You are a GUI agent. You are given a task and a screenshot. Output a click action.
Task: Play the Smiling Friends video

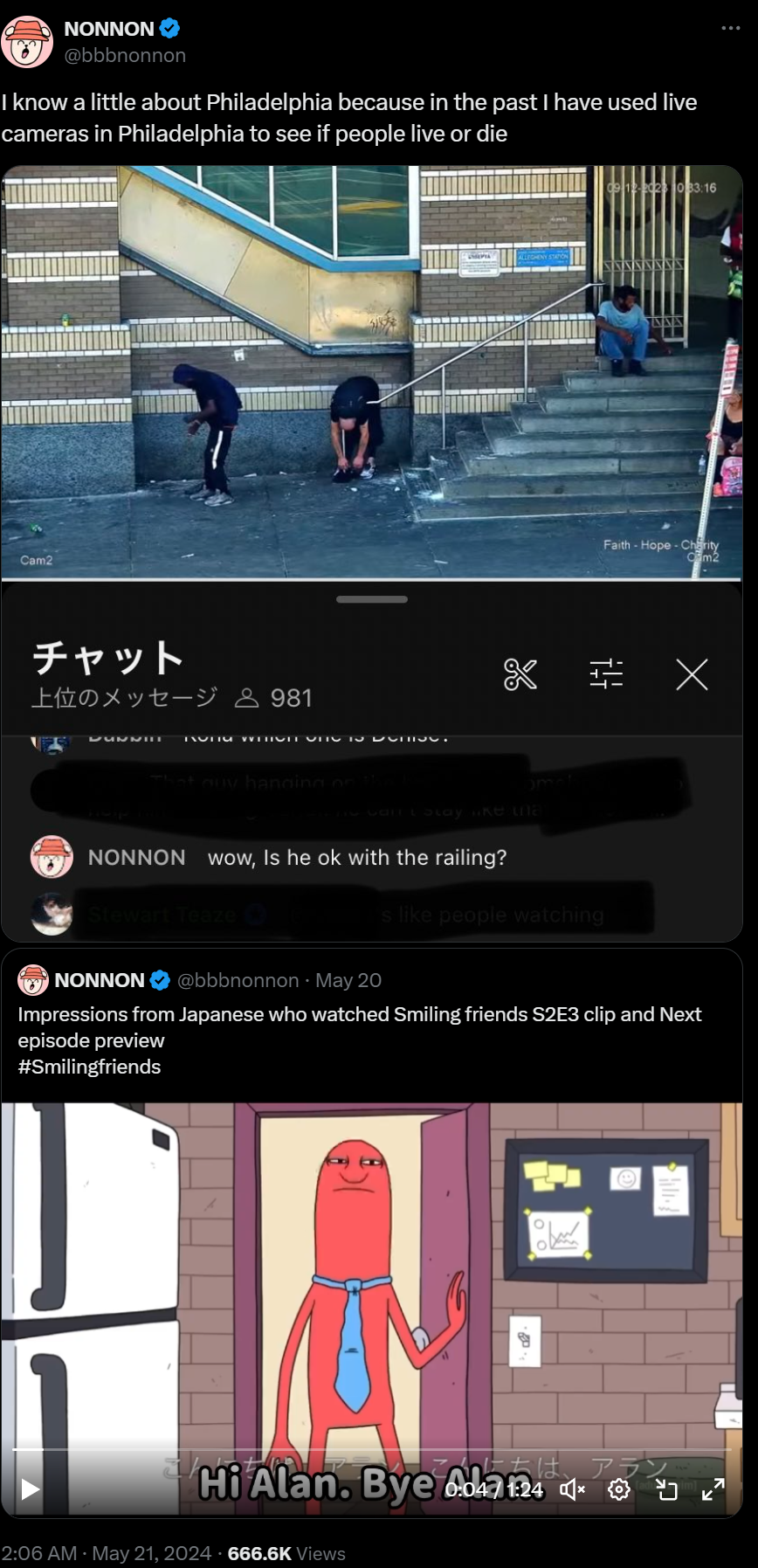click(31, 1489)
